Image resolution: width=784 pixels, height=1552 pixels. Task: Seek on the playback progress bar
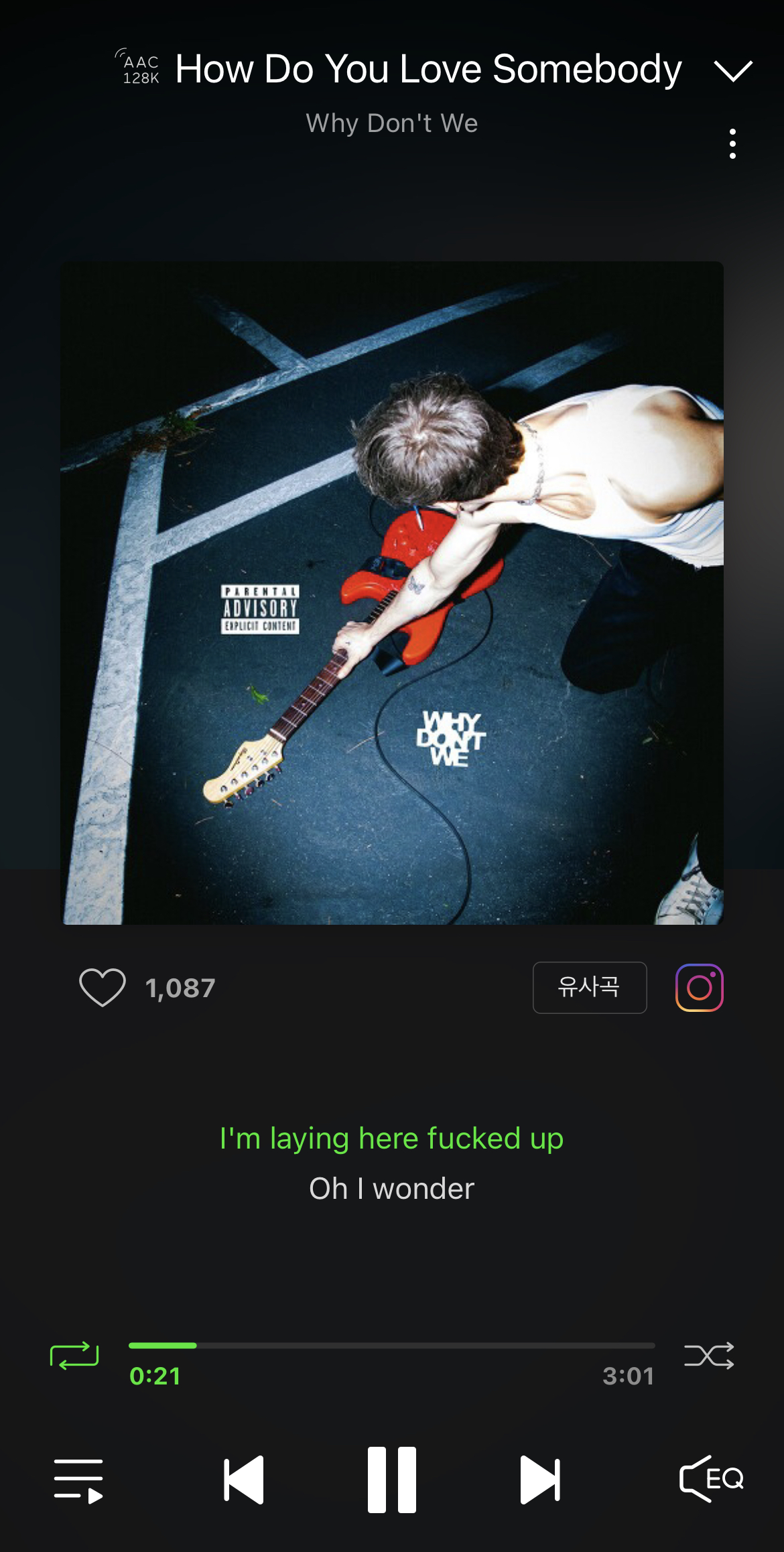(x=391, y=1345)
